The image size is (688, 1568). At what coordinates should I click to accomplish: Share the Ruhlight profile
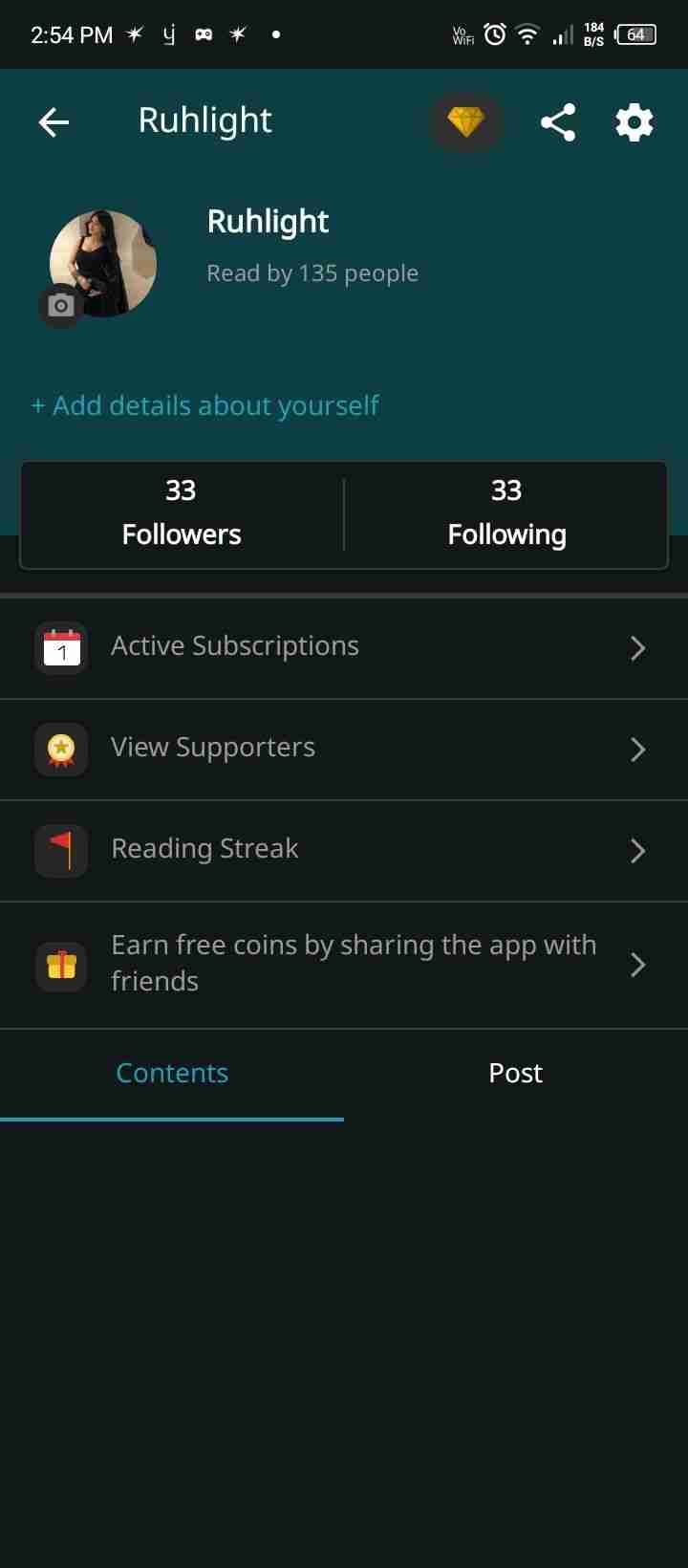click(558, 121)
